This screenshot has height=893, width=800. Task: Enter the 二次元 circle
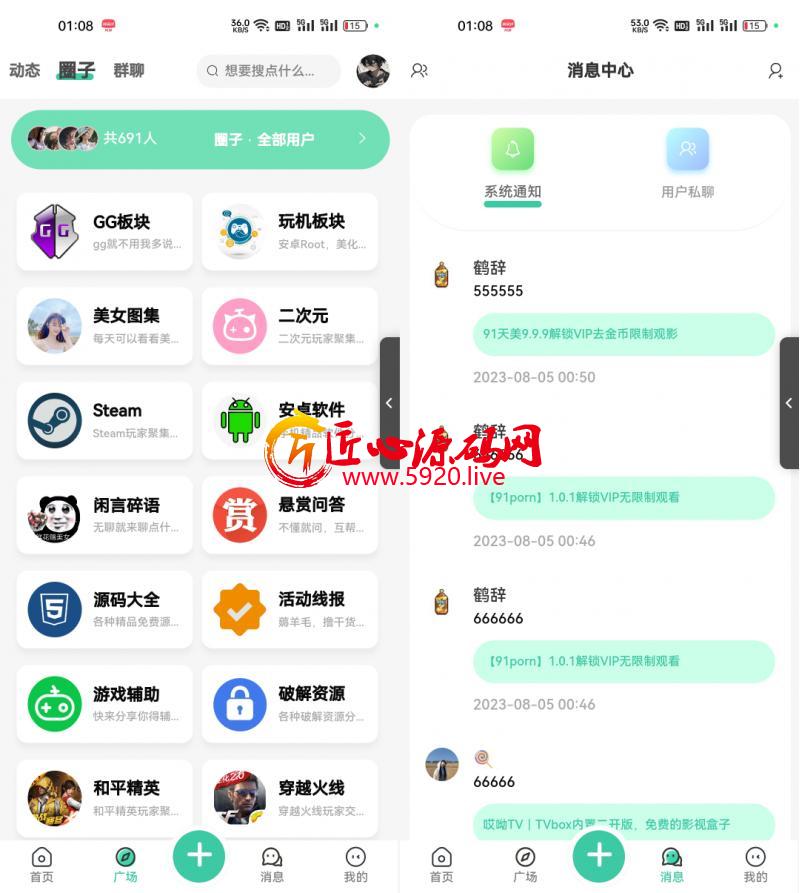click(x=290, y=326)
